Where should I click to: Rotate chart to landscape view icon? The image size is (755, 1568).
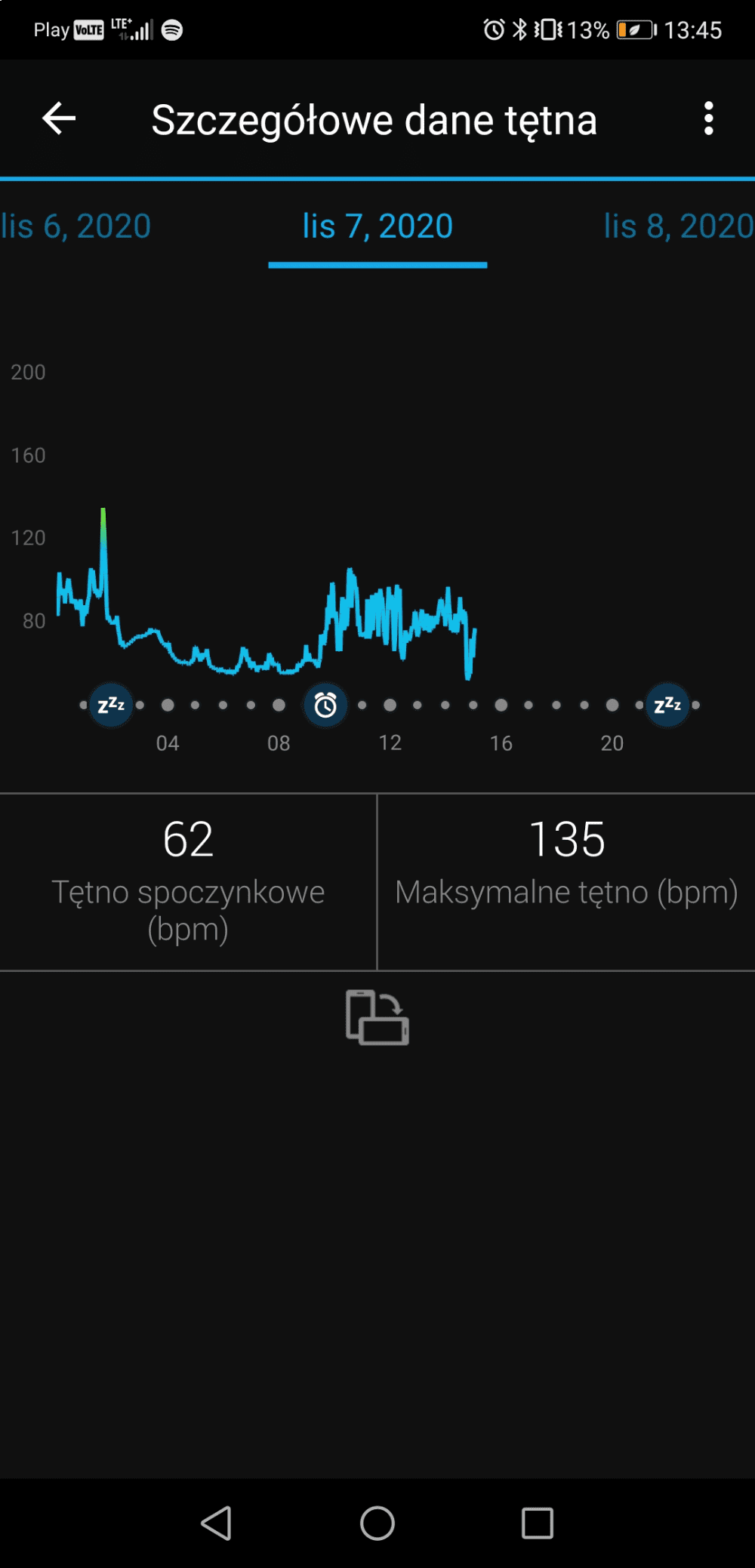point(377,1017)
